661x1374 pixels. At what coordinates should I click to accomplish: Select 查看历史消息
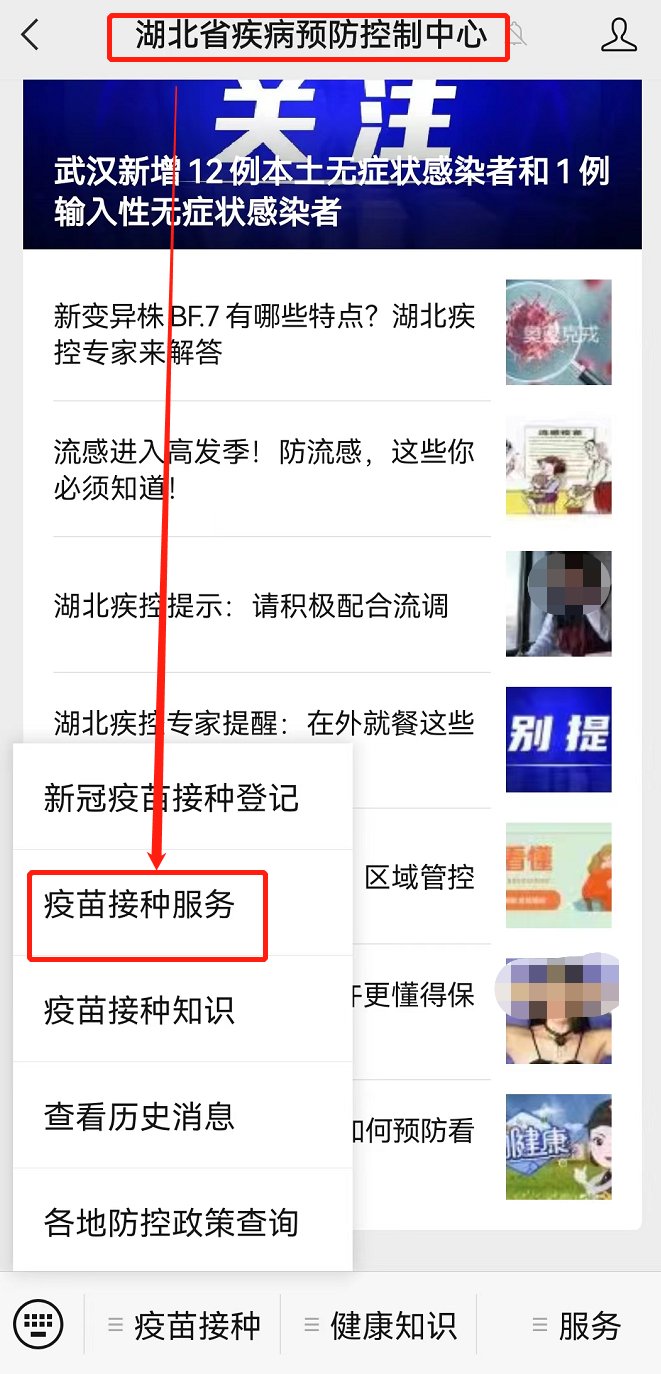[140, 1115]
